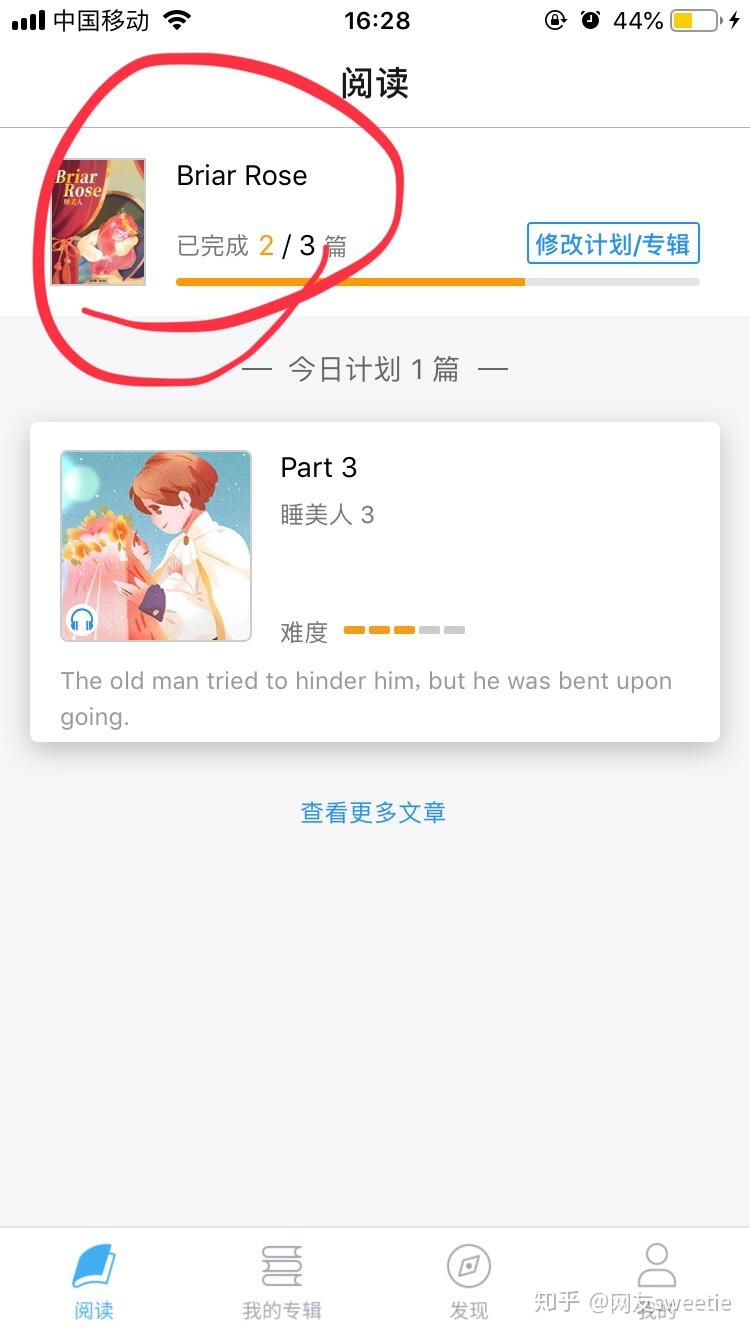Screen dimensions: 750x1334
Task: Switch to the 我的专辑 tab
Action: coord(281,1282)
